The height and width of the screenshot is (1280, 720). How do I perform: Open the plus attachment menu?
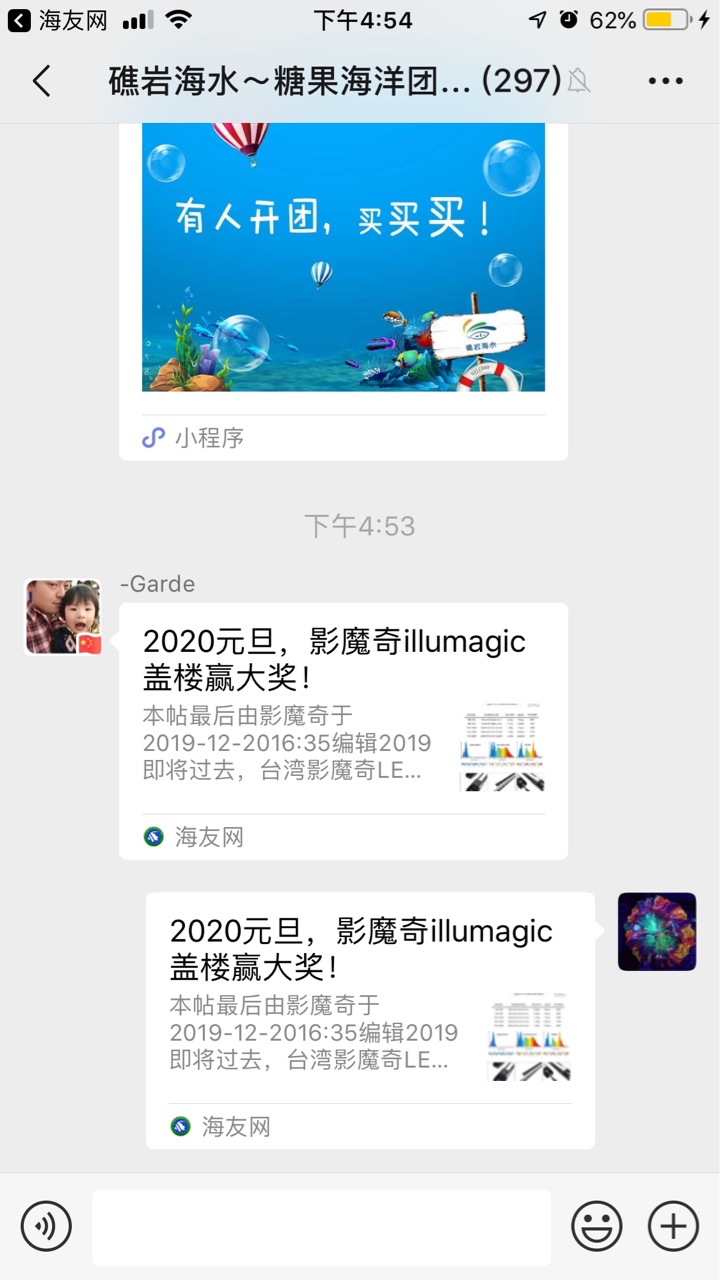tap(673, 1226)
